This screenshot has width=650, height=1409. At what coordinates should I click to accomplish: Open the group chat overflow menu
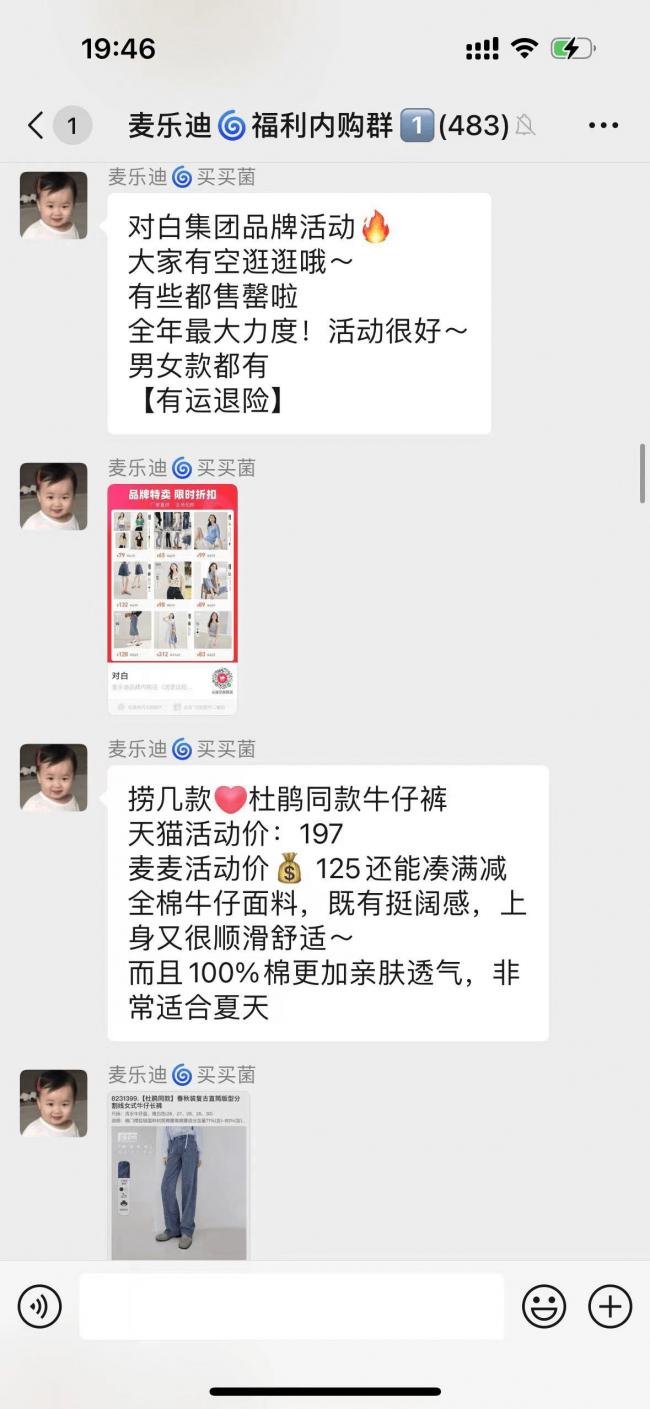pyautogui.click(x=603, y=126)
